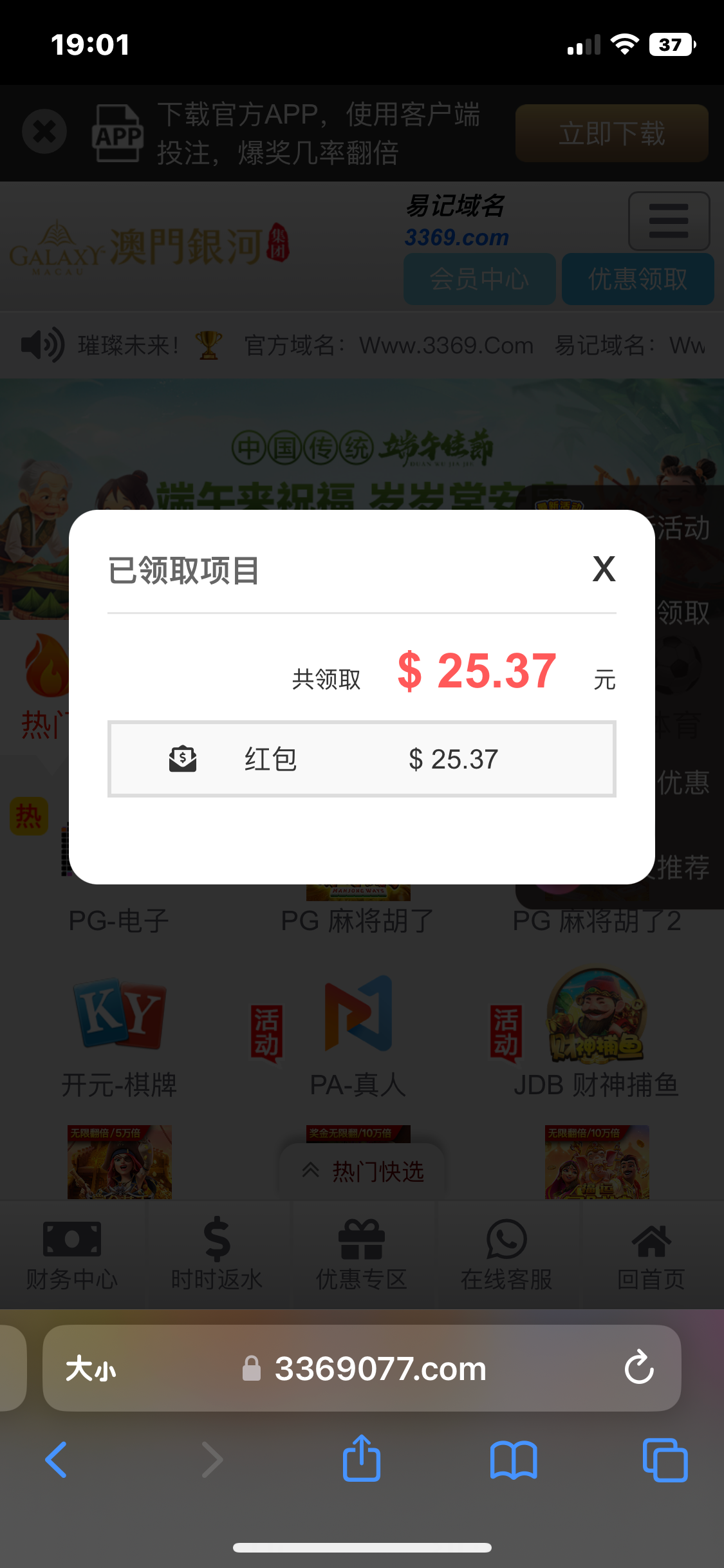Screen dimensions: 724x1568
Task: Share this page via share icon
Action: click(362, 1458)
